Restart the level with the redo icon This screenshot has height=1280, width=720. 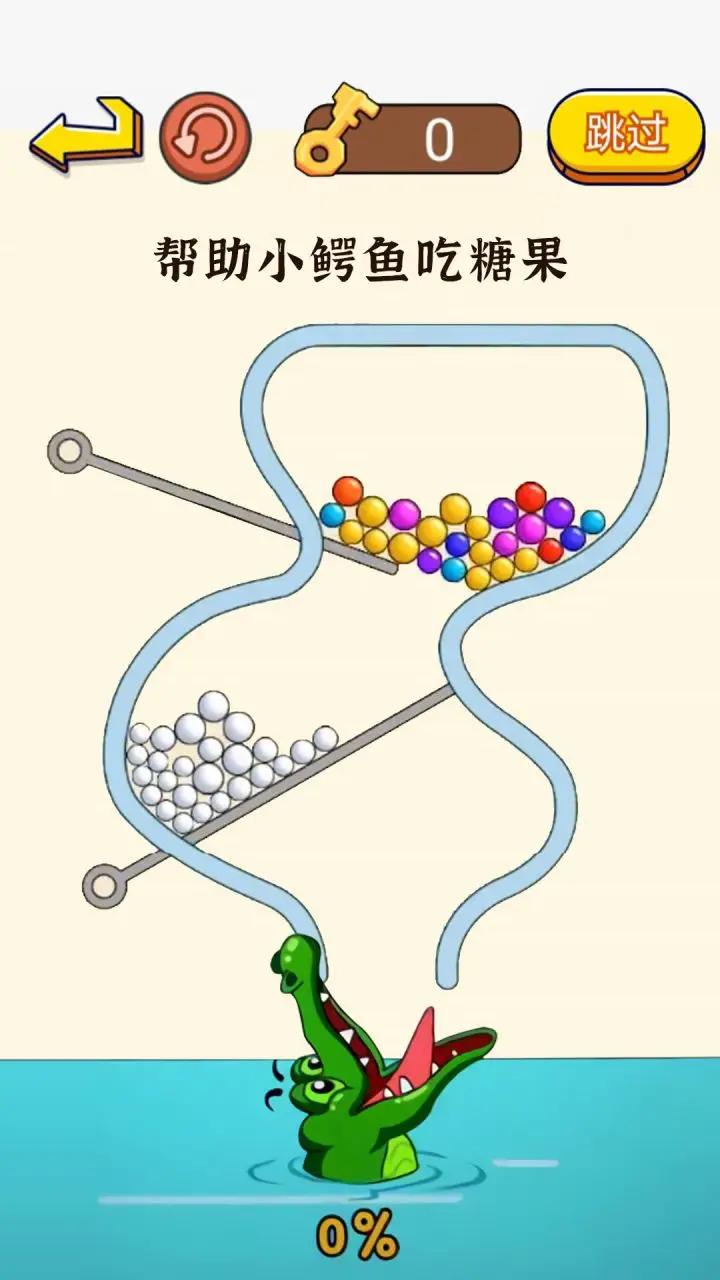205,137
